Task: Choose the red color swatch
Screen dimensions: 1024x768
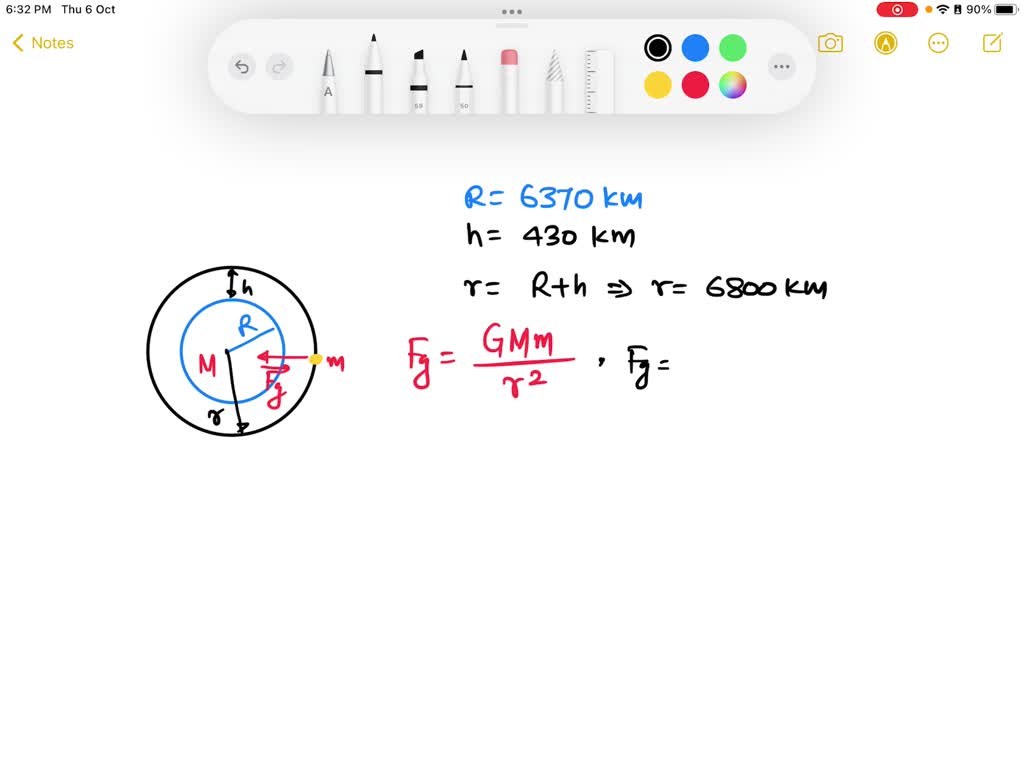Action: pyautogui.click(x=695, y=85)
